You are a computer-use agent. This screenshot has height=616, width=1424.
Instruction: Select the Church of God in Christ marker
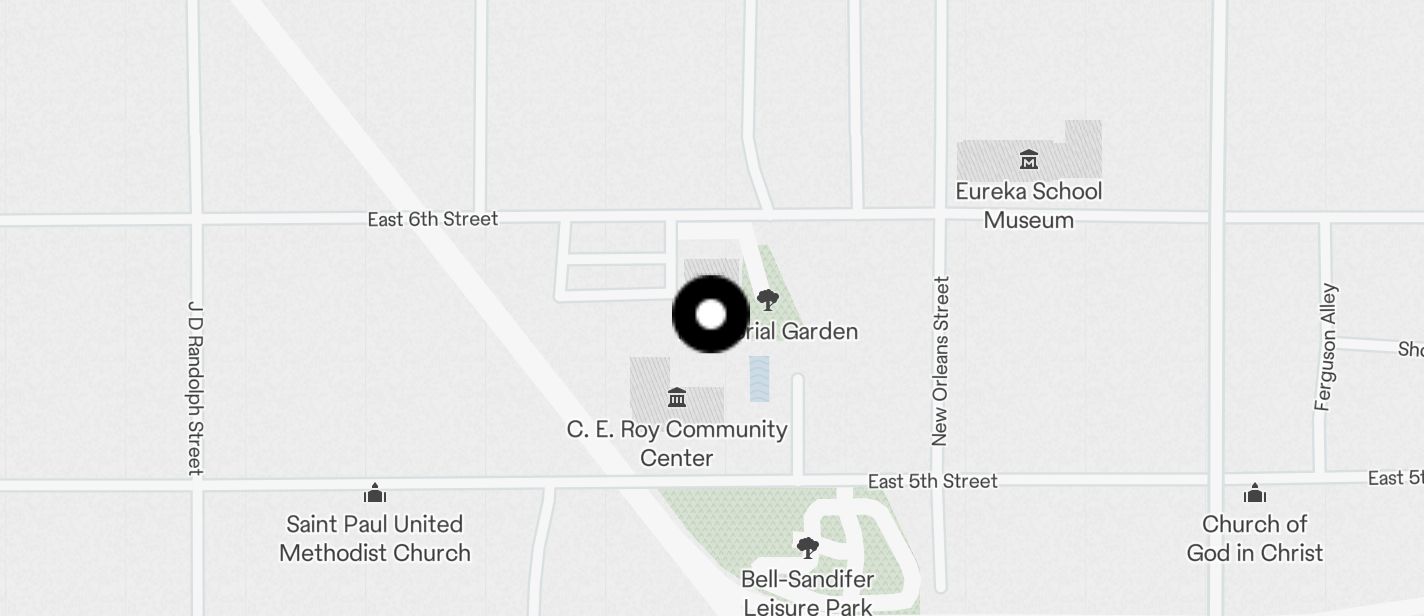pos(1255,493)
